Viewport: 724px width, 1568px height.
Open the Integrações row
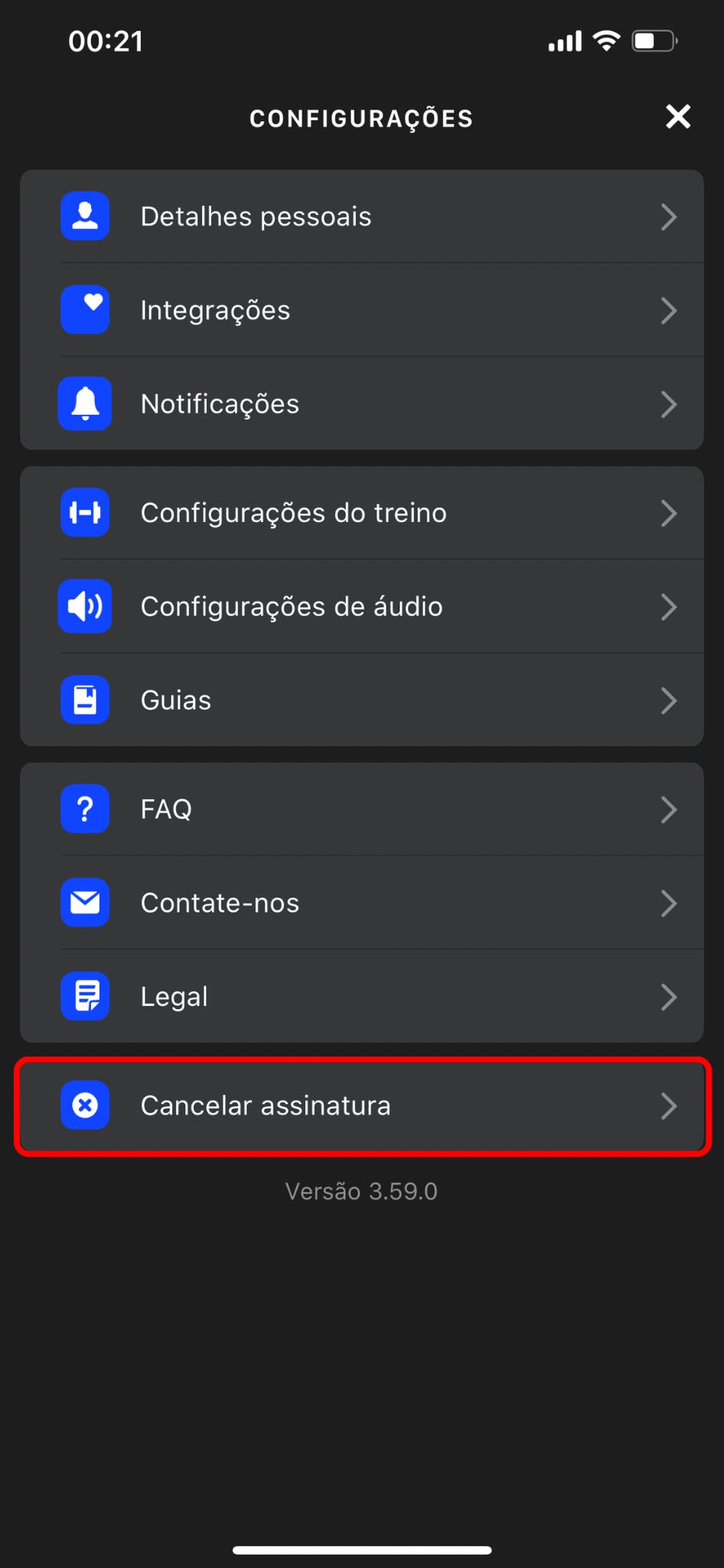point(361,310)
